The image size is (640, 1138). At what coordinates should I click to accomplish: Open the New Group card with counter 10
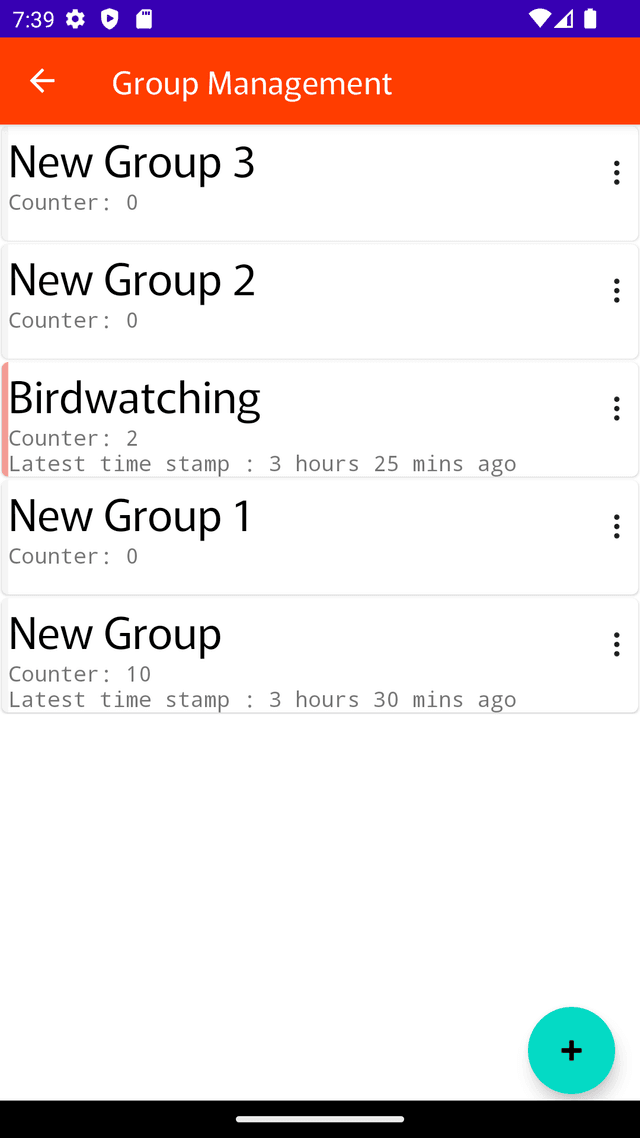pos(320,655)
